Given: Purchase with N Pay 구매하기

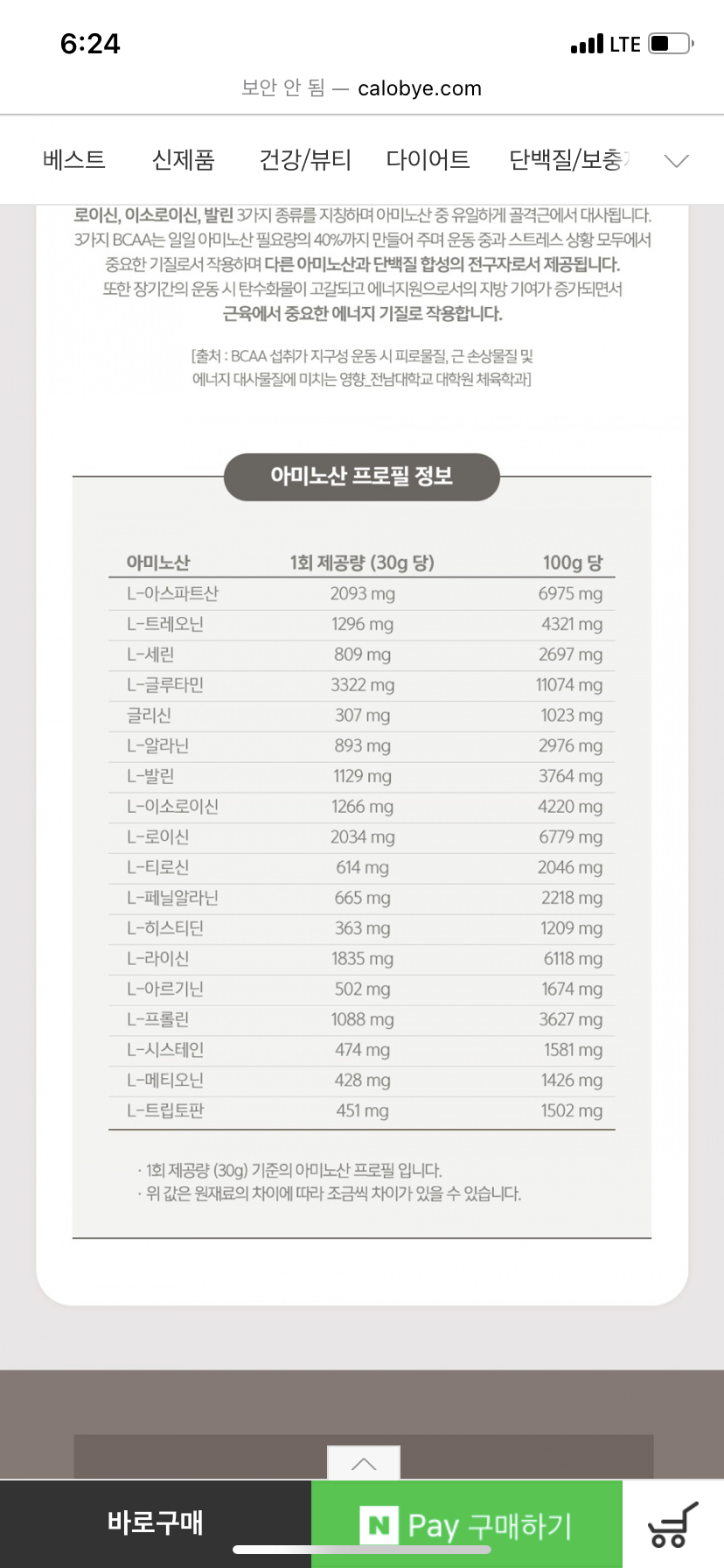Looking at the screenshot, I should click(x=467, y=1523).
